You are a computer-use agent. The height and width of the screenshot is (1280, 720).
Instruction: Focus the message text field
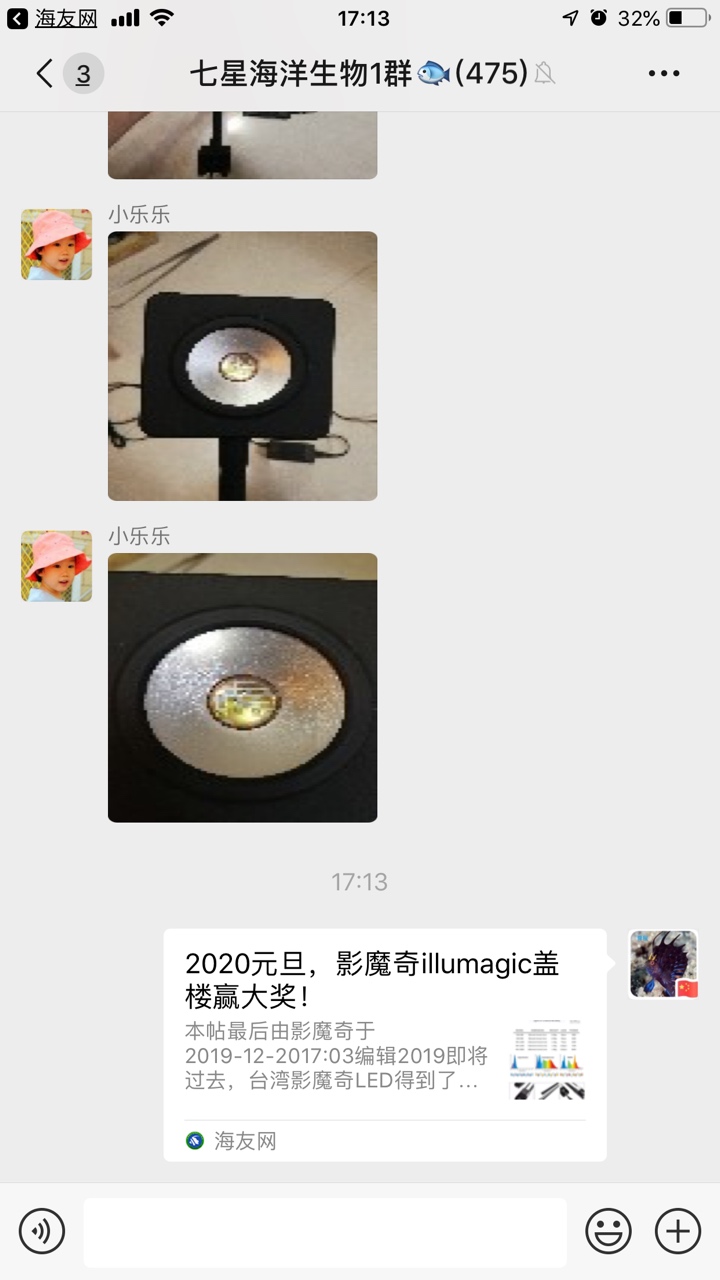point(325,1232)
